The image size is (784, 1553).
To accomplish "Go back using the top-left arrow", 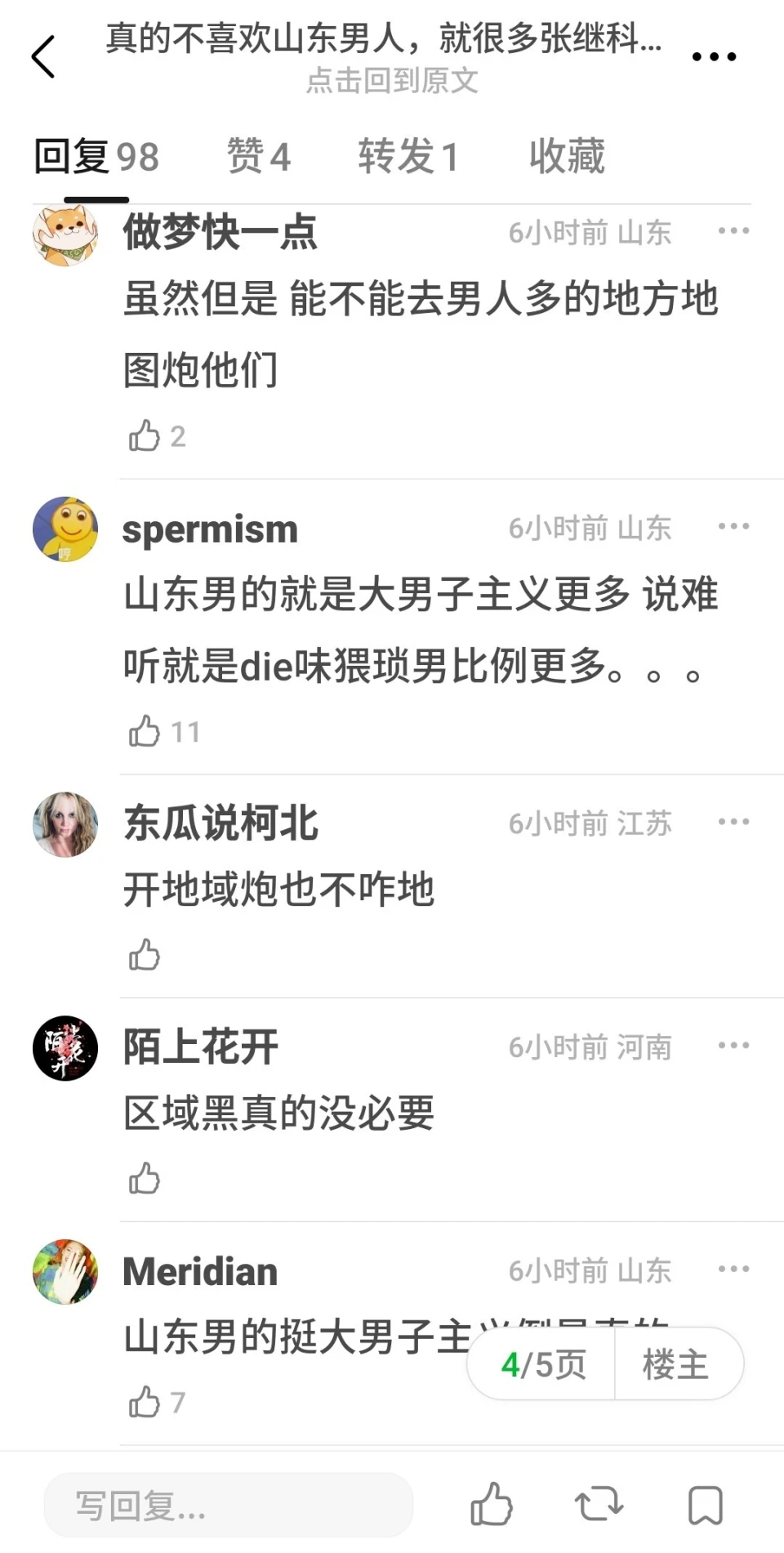I will point(43,57).
